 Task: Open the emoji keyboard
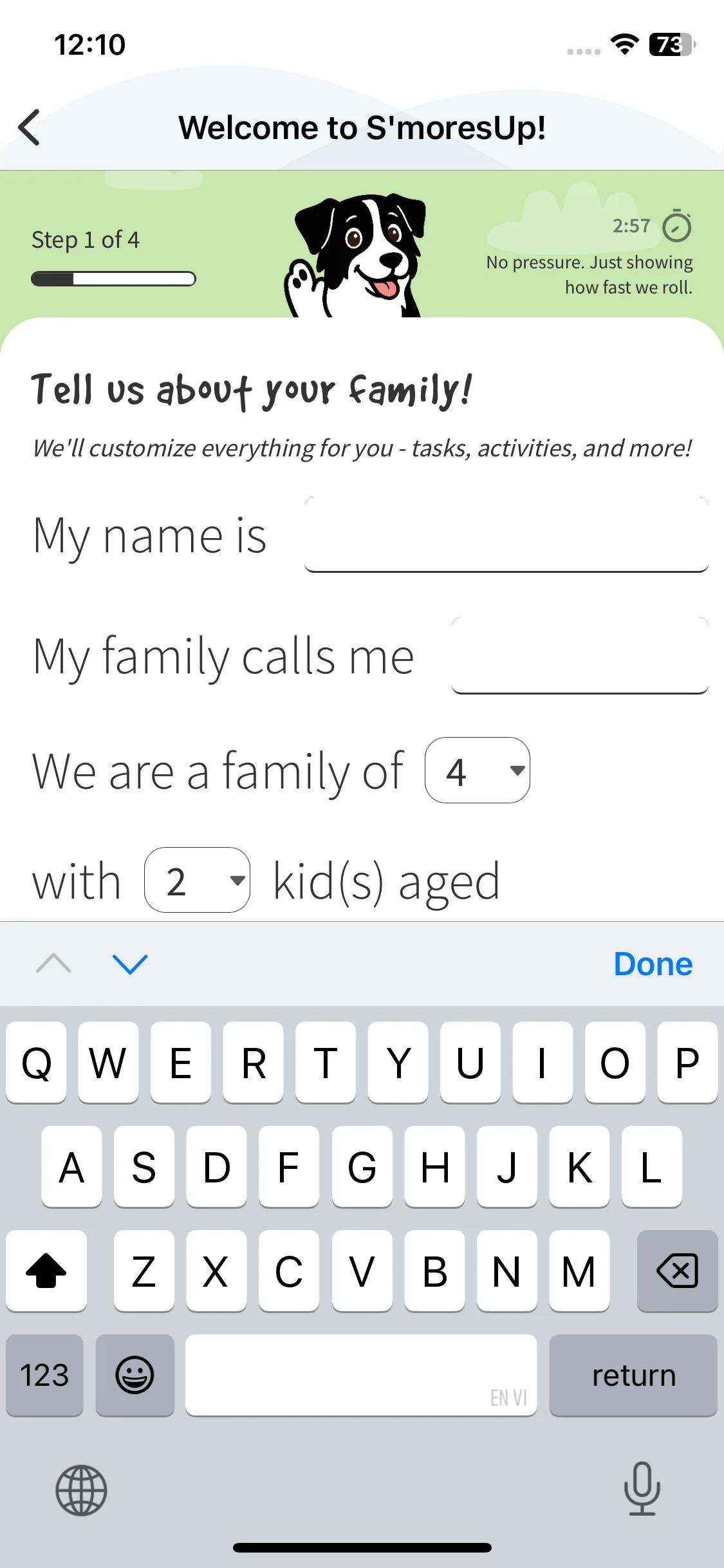click(x=135, y=1375)
